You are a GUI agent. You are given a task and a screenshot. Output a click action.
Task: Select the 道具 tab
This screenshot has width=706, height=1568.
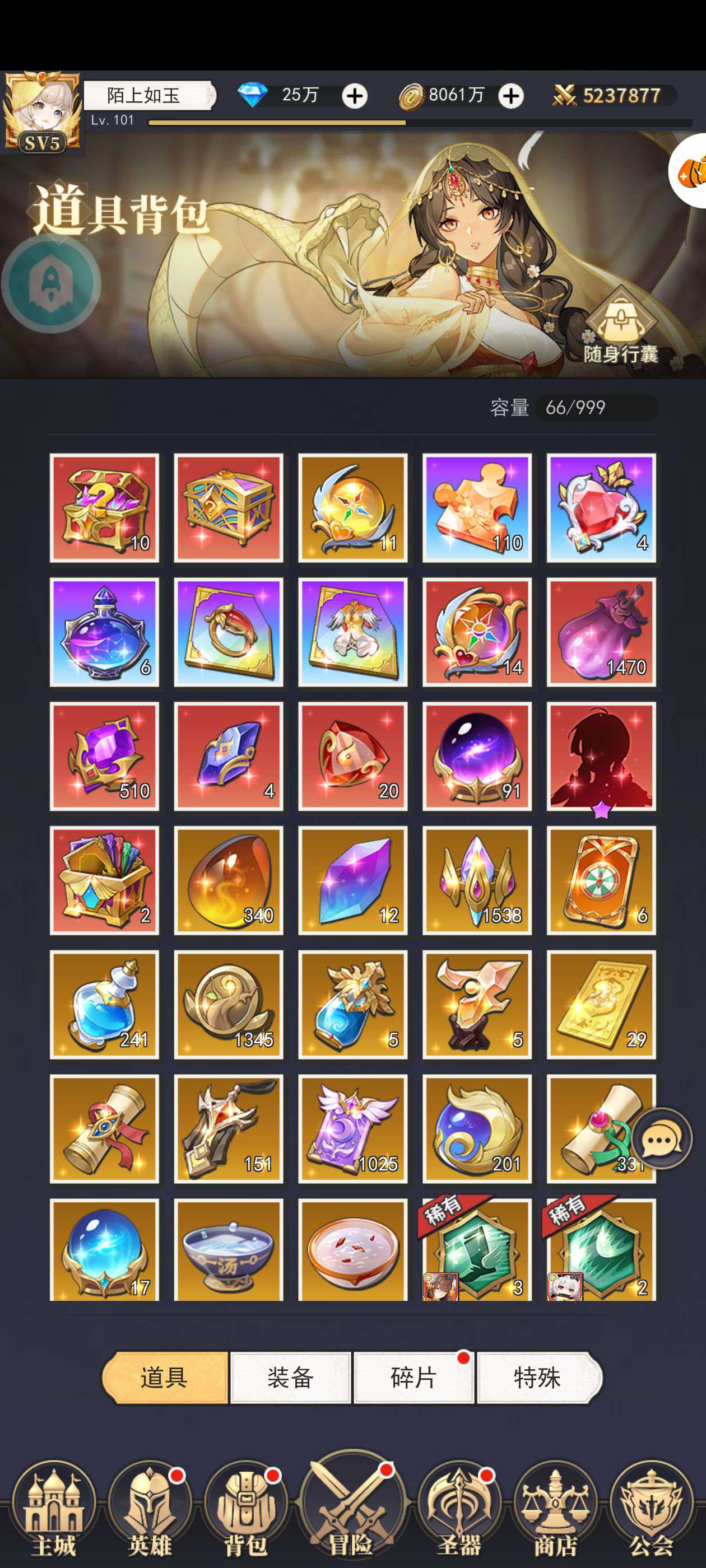pos(165,1378)
